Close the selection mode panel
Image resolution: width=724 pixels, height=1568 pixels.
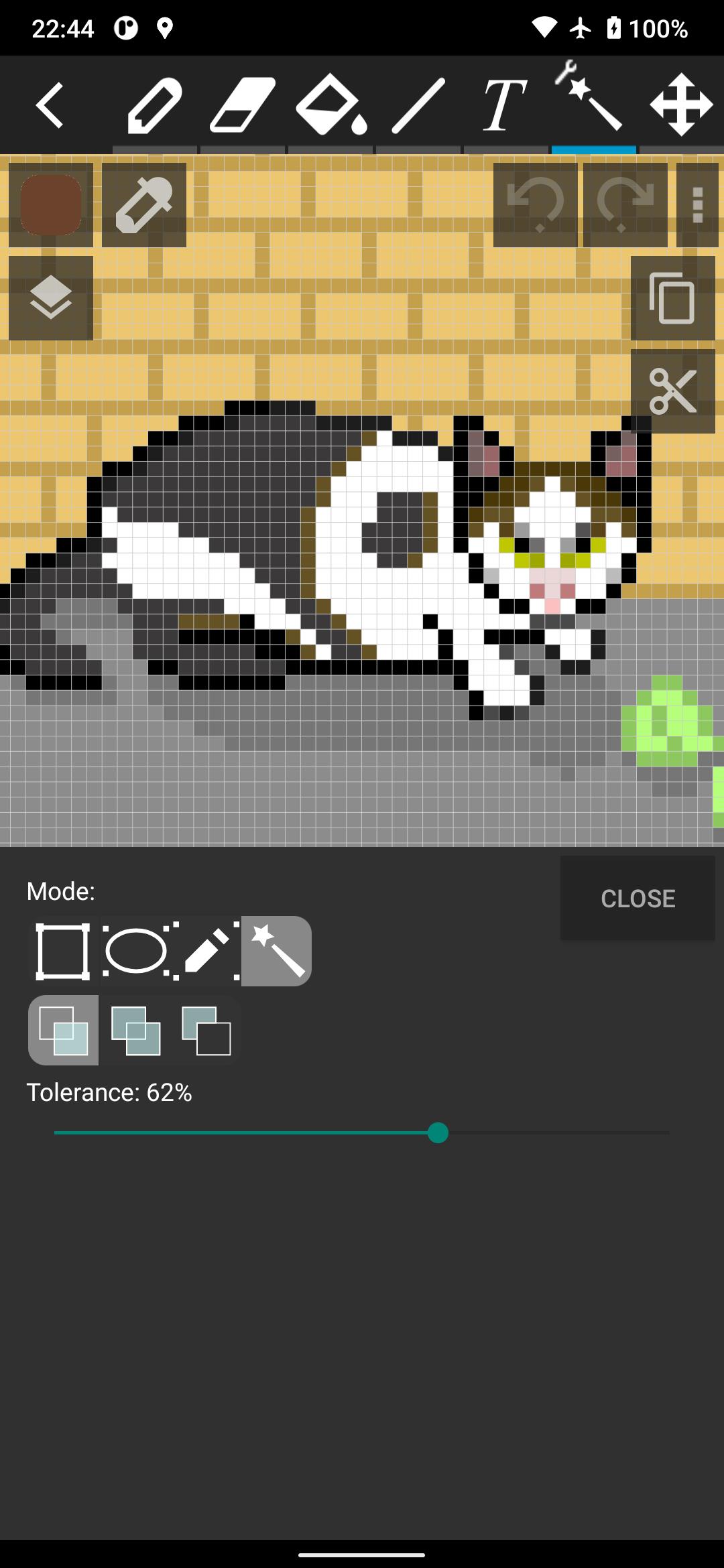638,898
